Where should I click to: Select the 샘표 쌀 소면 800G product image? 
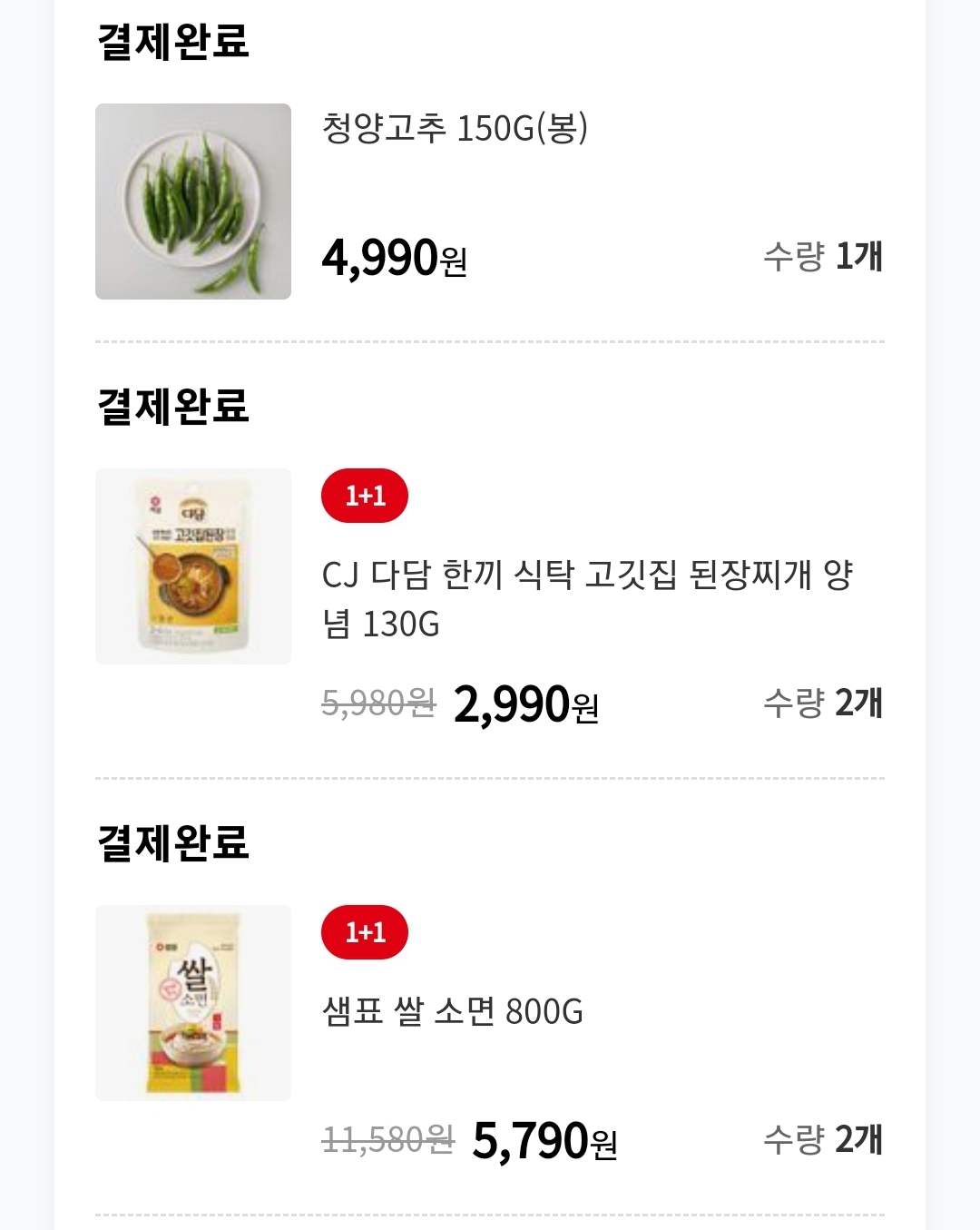point(193,1003)
